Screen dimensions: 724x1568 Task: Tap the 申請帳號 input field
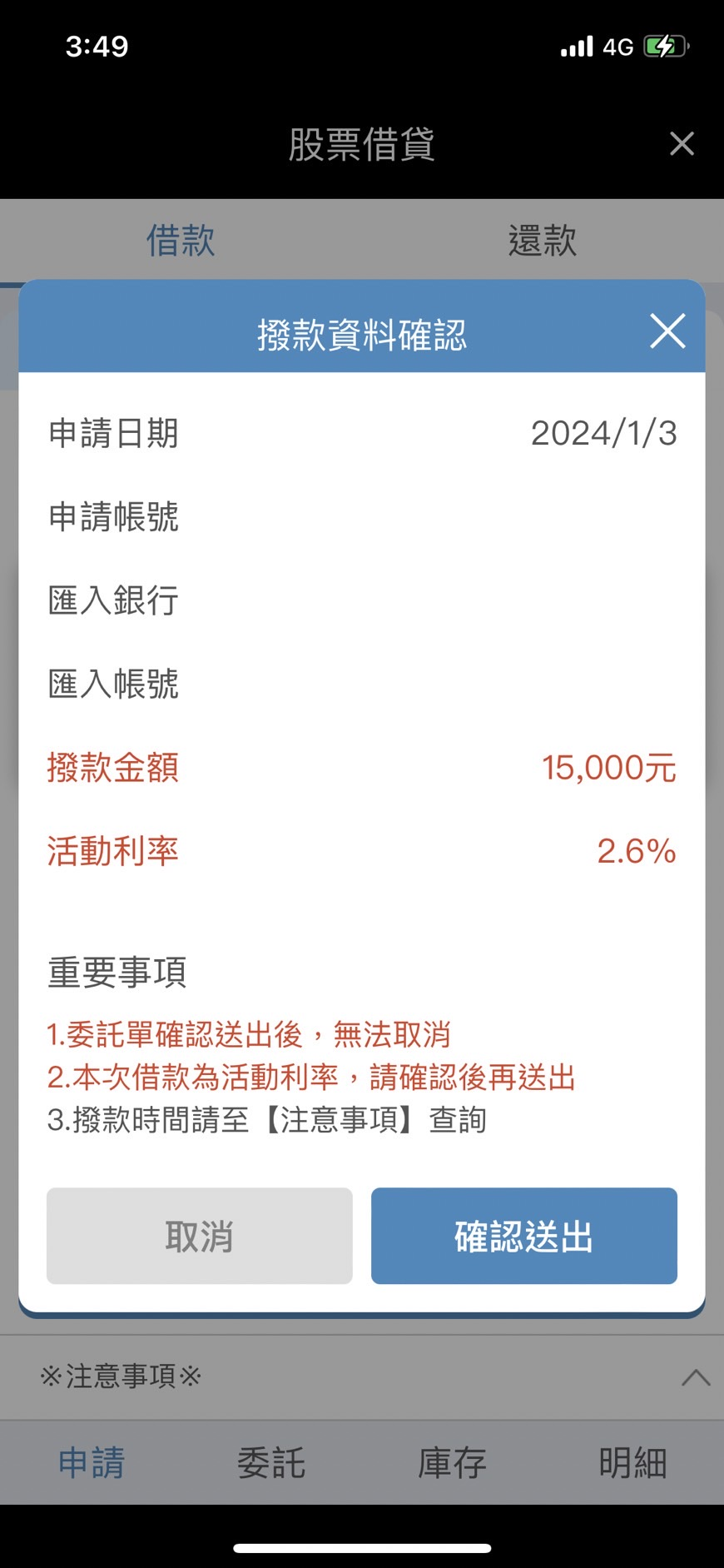tap(362, 517)
